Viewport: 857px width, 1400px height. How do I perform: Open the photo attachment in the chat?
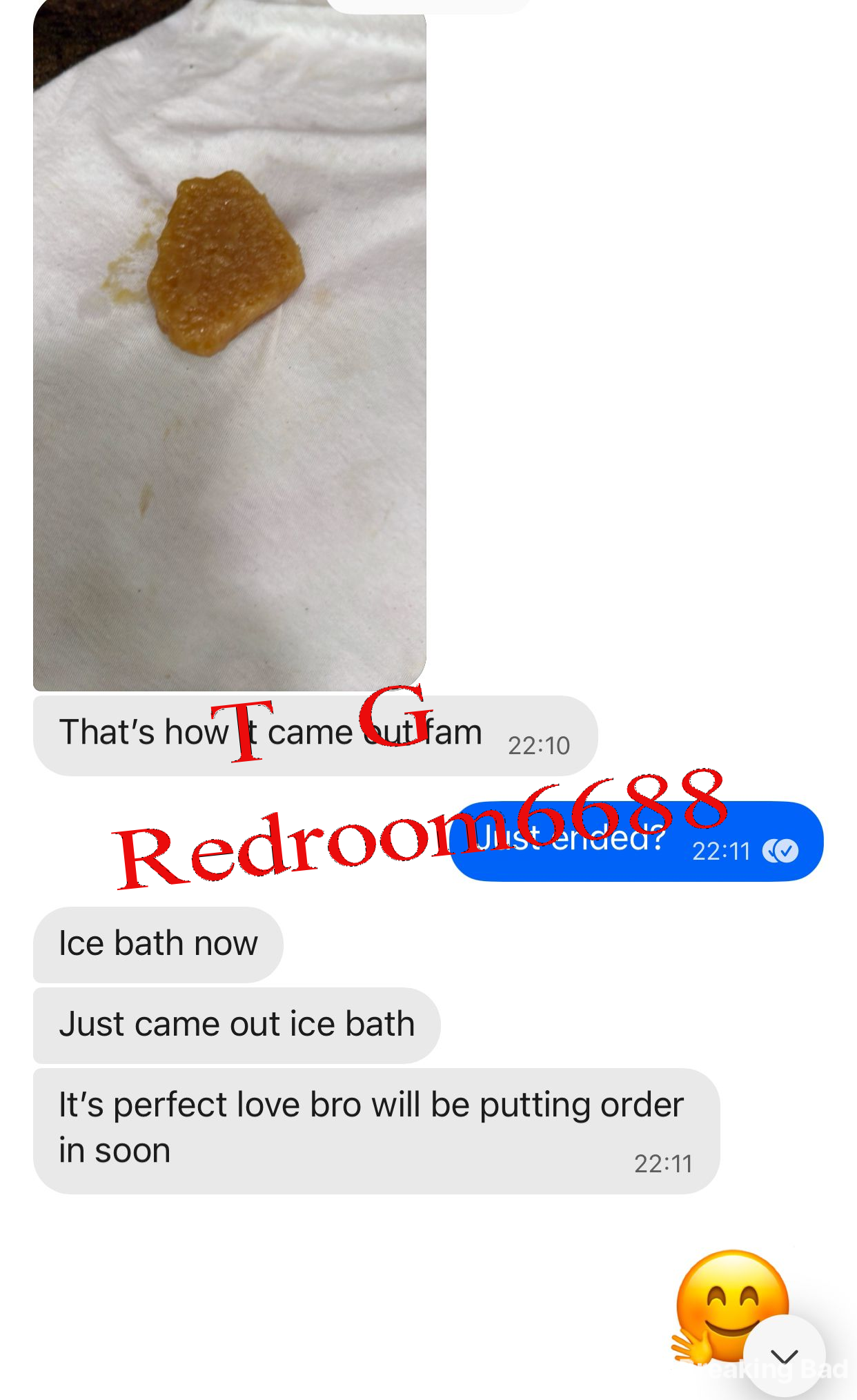coord(229,345)
